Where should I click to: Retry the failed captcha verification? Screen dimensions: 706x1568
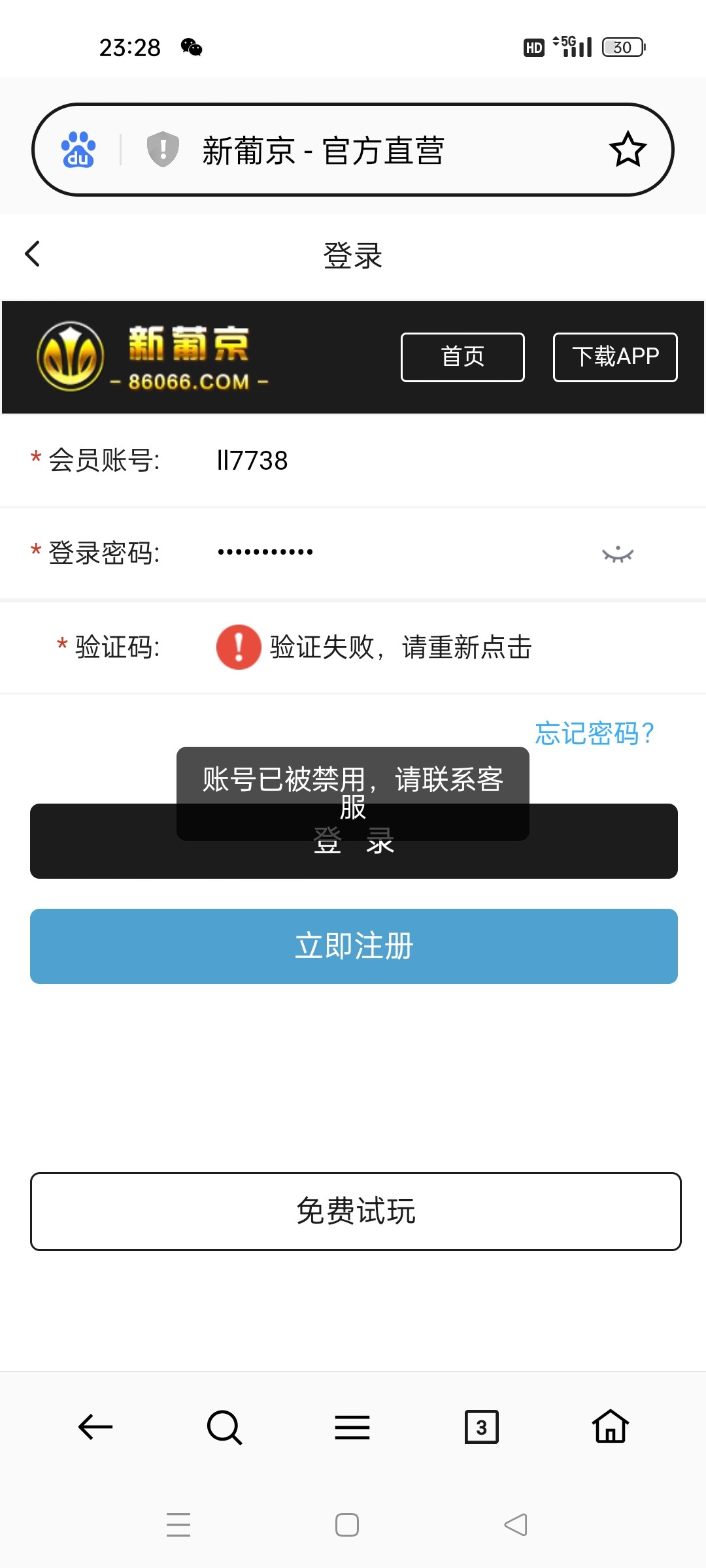(x=399, y=647)
